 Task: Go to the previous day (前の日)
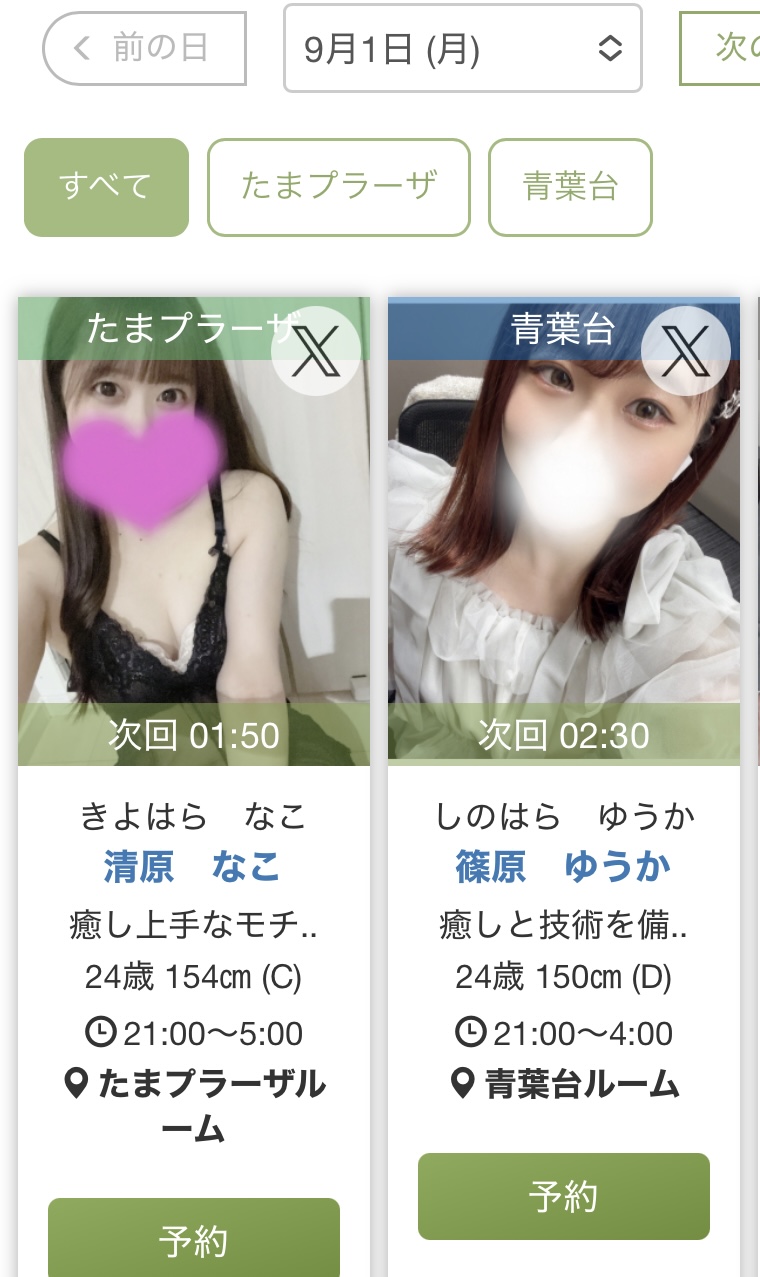144,48
